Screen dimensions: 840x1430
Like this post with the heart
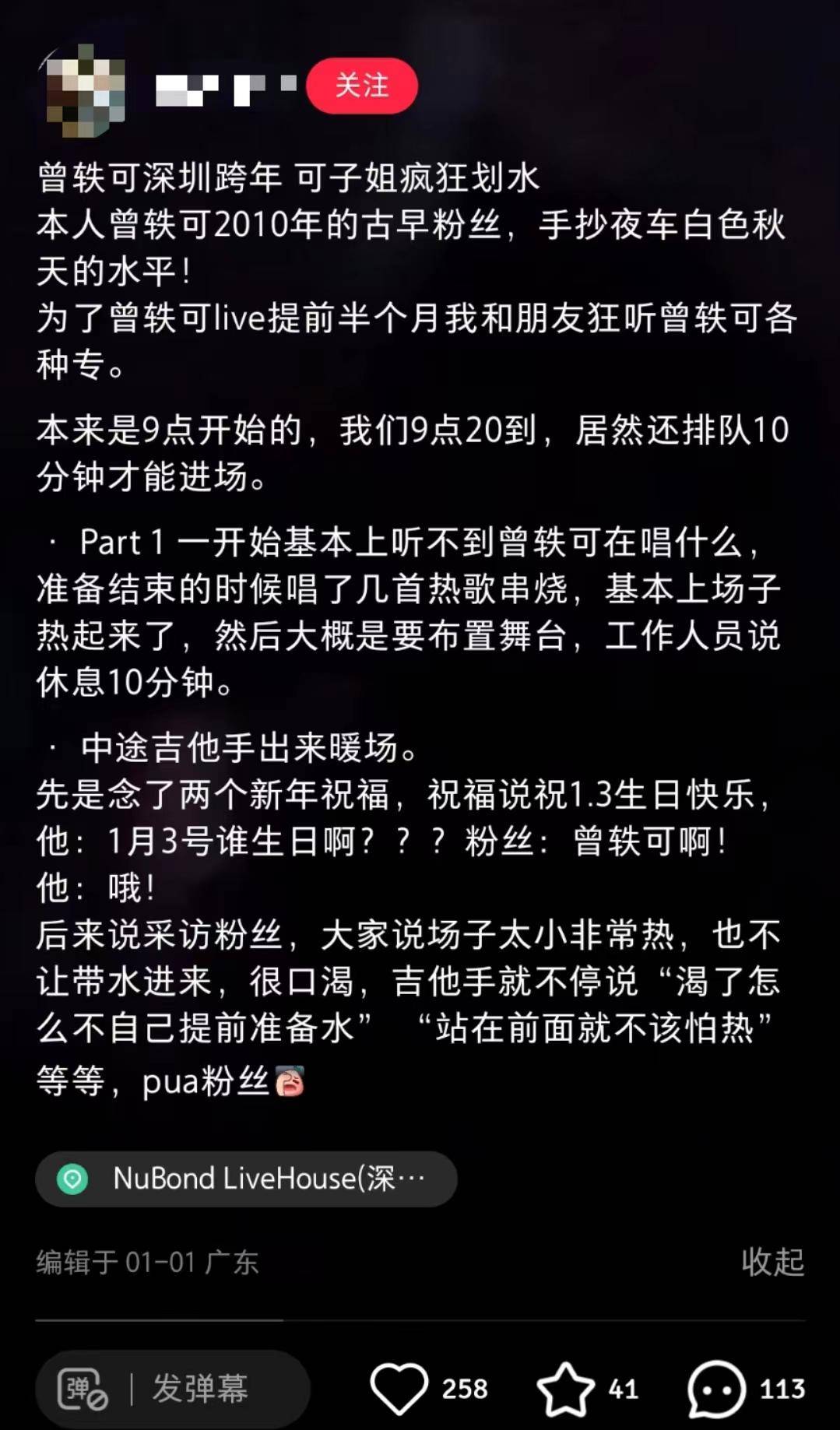tap(399, 1388)
